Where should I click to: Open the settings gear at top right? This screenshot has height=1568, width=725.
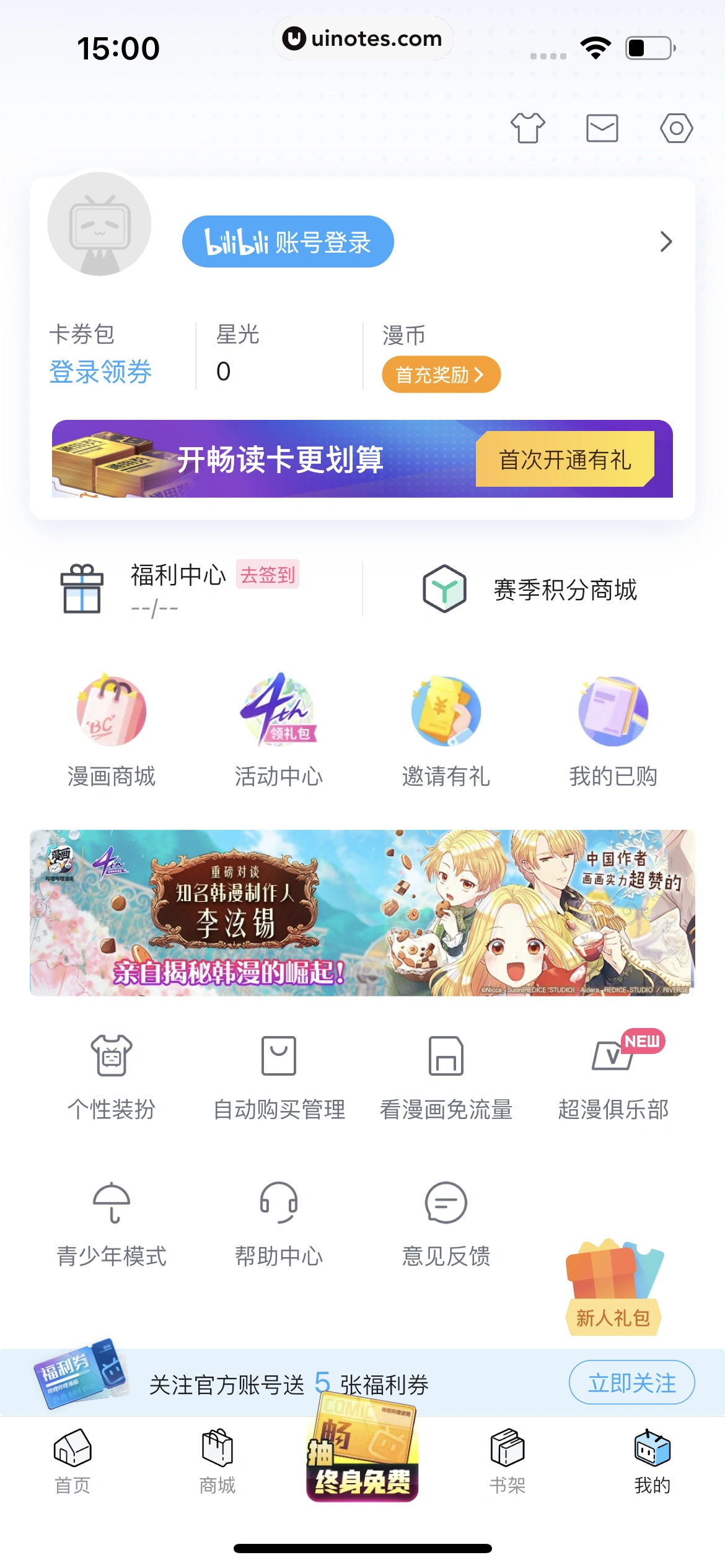(x=675, y=128)
